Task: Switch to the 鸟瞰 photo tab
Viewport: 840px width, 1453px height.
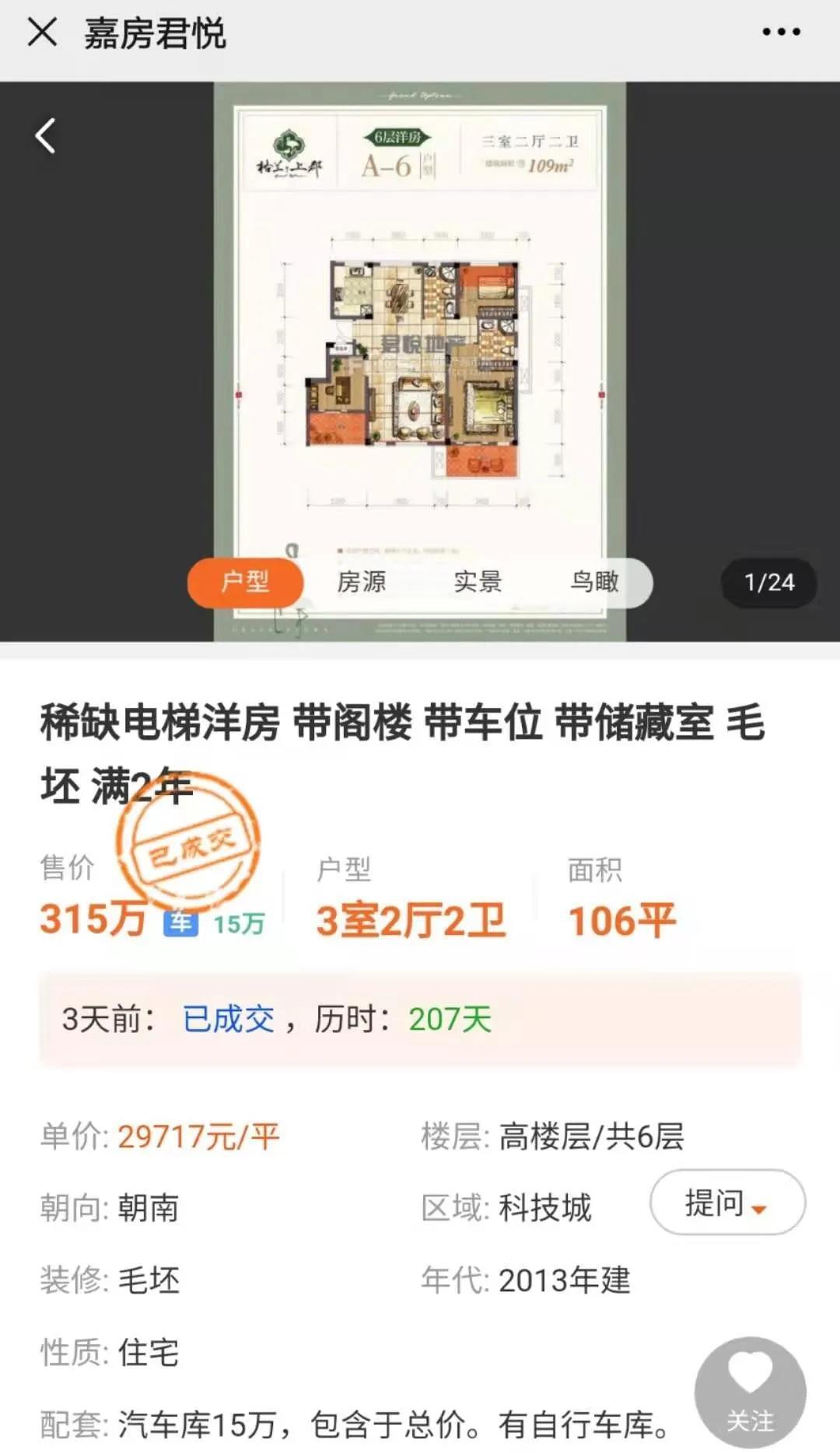Action: point(595,582)
